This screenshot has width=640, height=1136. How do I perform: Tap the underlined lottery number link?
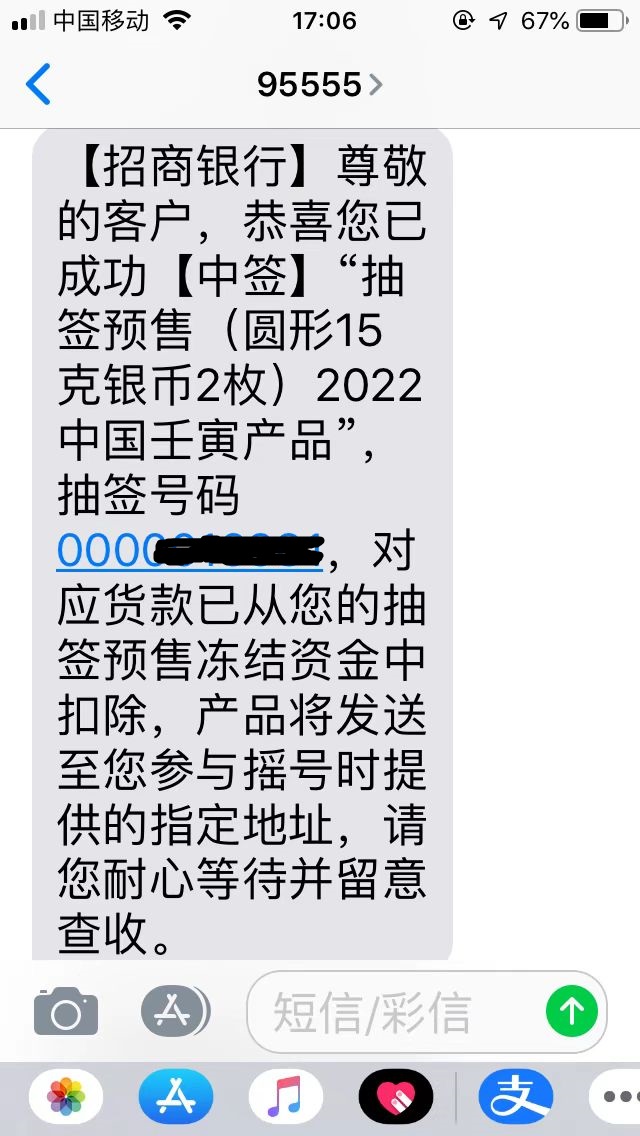tap(189, 551)
